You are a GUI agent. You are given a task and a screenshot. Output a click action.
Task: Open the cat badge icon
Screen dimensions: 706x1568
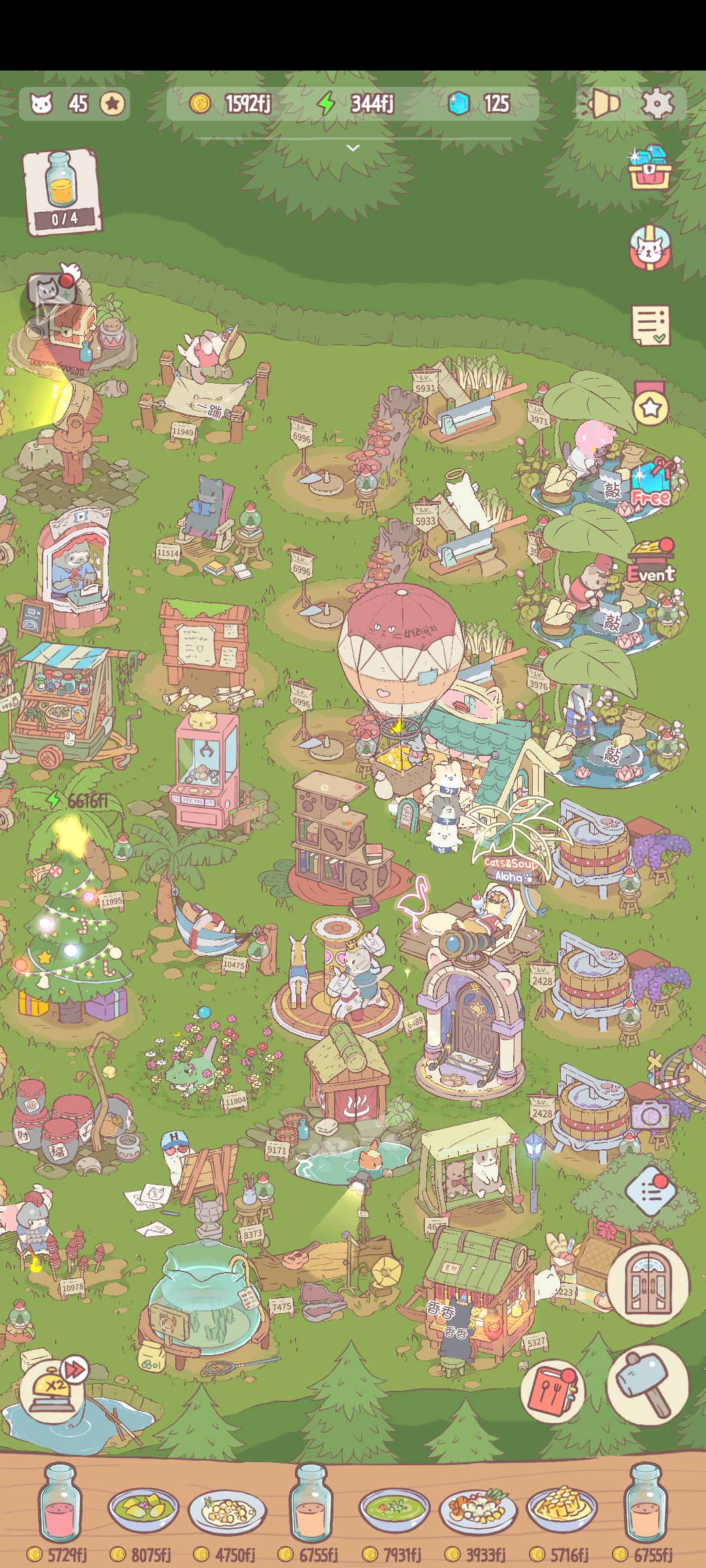pyautogui.click(x=650, y=248)
